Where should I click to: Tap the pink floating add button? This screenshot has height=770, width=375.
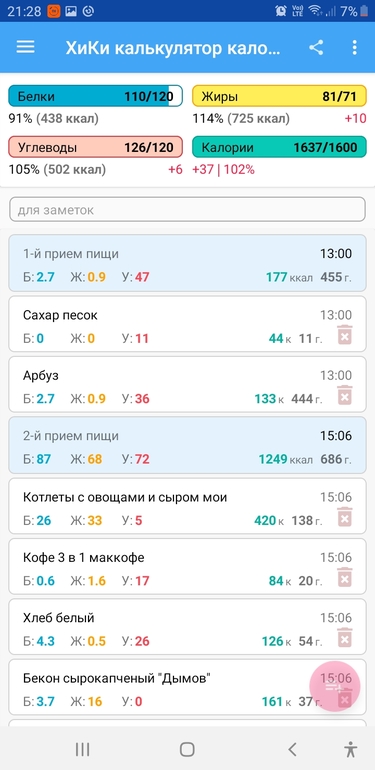point(335,686)
